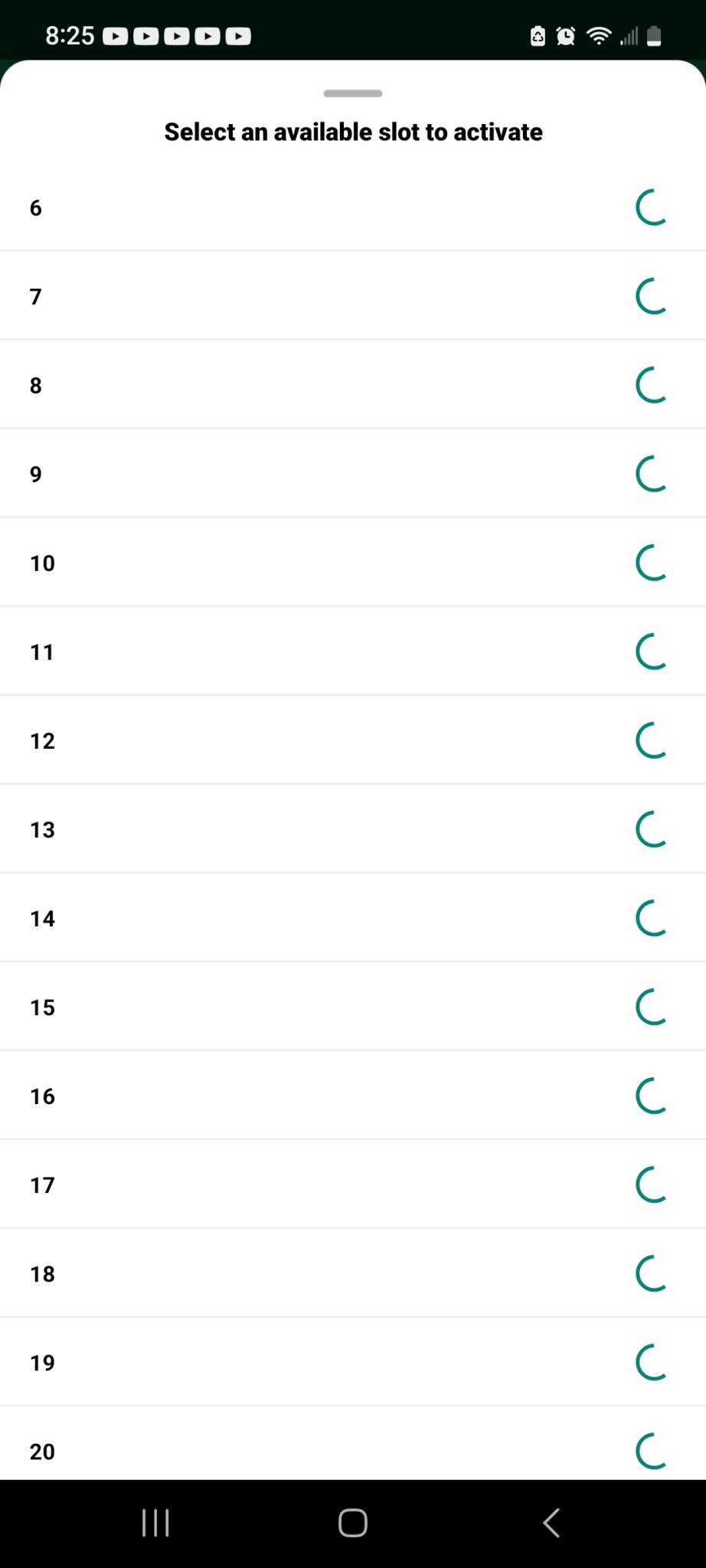
Task: Select slot 13 row
Action: 353,828
